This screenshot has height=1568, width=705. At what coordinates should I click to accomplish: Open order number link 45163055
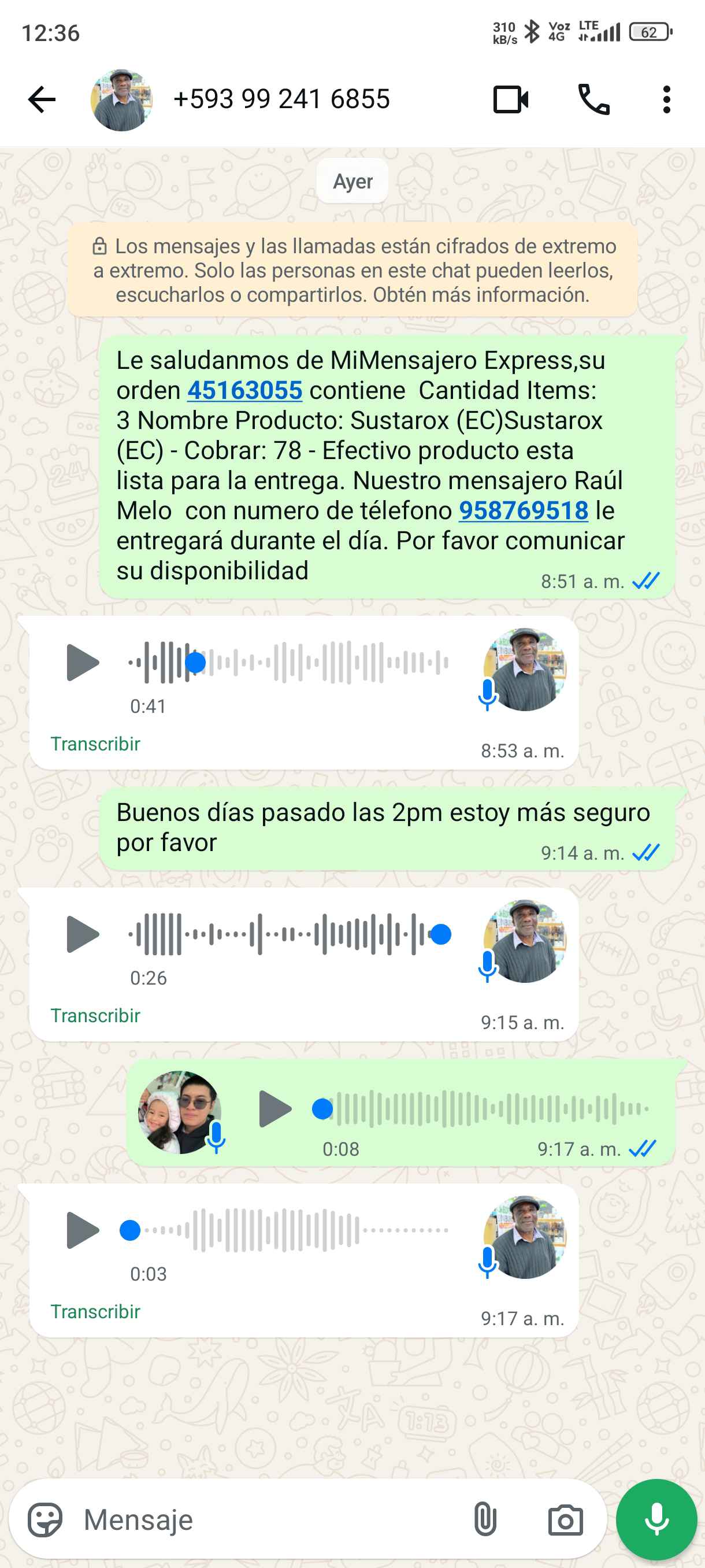[x=244, y=390]
